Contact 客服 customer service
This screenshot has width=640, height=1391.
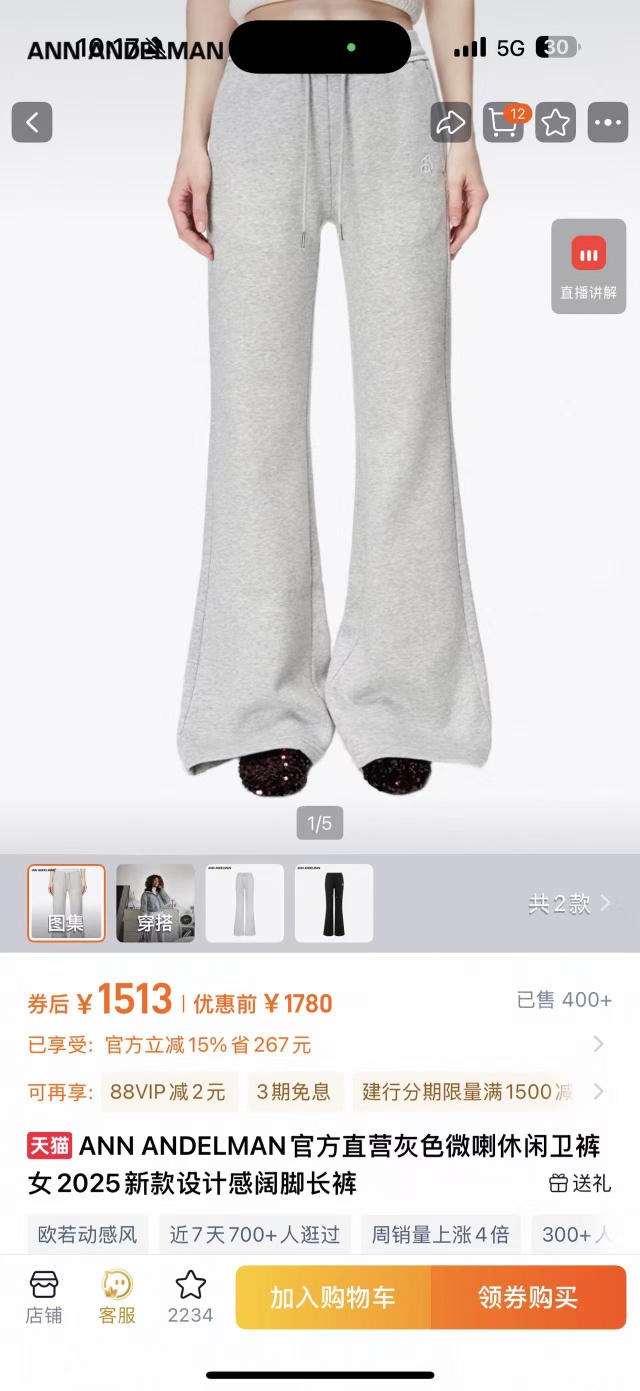tap(117, 1297)
